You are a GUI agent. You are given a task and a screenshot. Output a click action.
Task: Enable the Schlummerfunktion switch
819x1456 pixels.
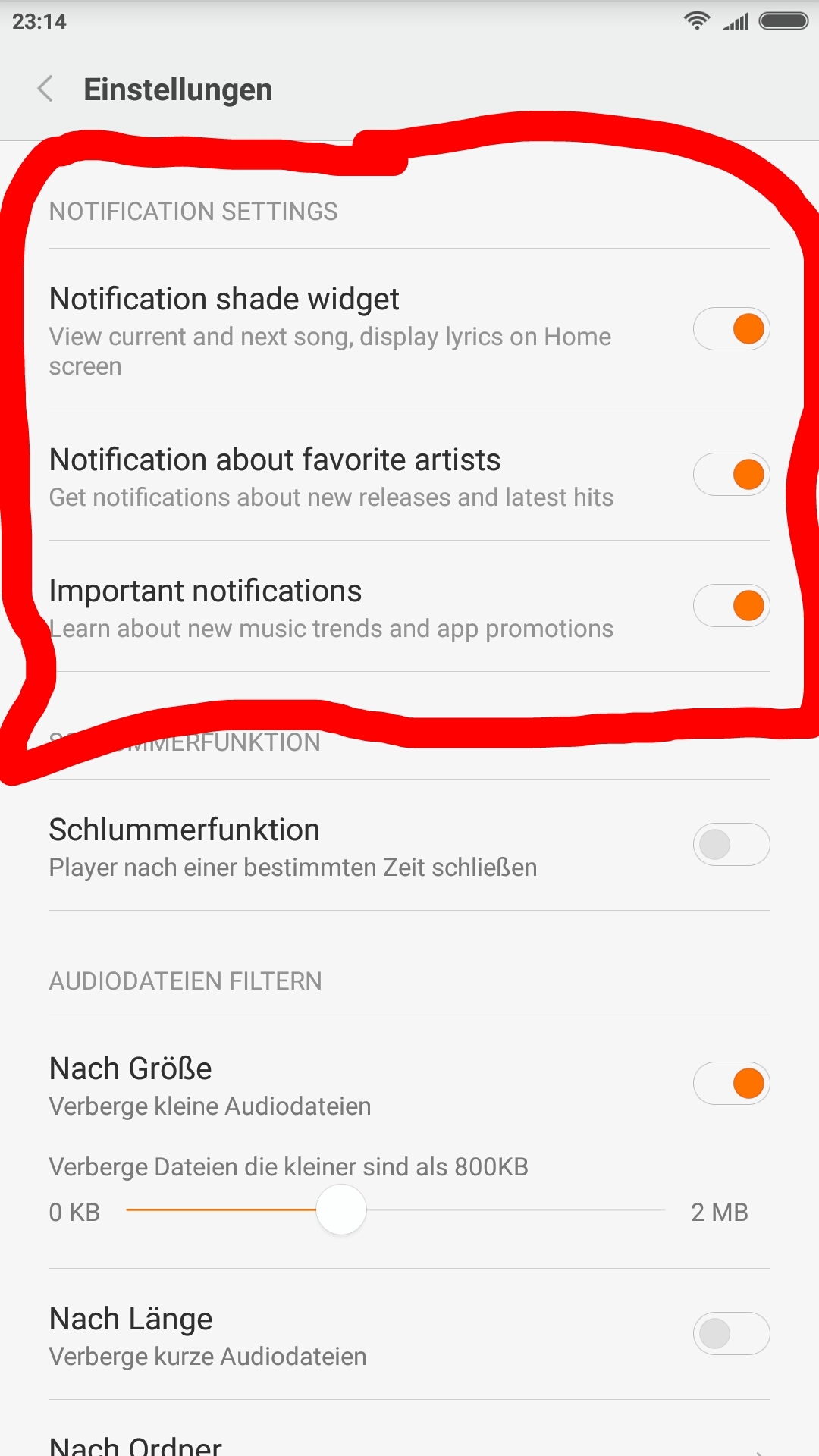point(732,845)
